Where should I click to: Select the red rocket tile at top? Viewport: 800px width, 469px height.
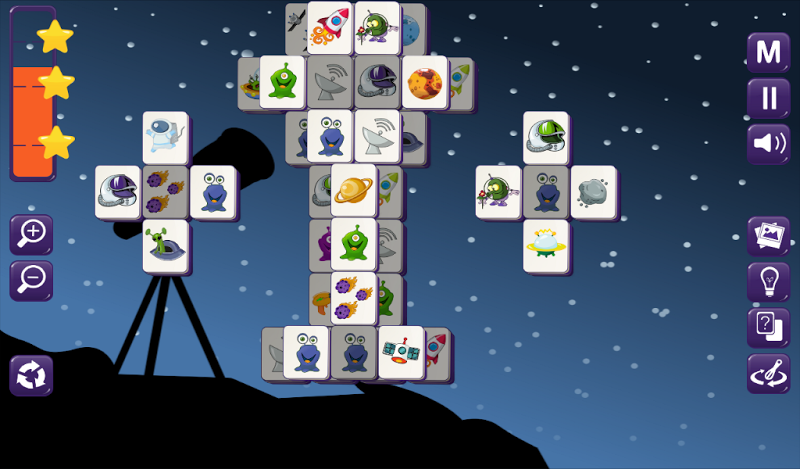point(330,27)
